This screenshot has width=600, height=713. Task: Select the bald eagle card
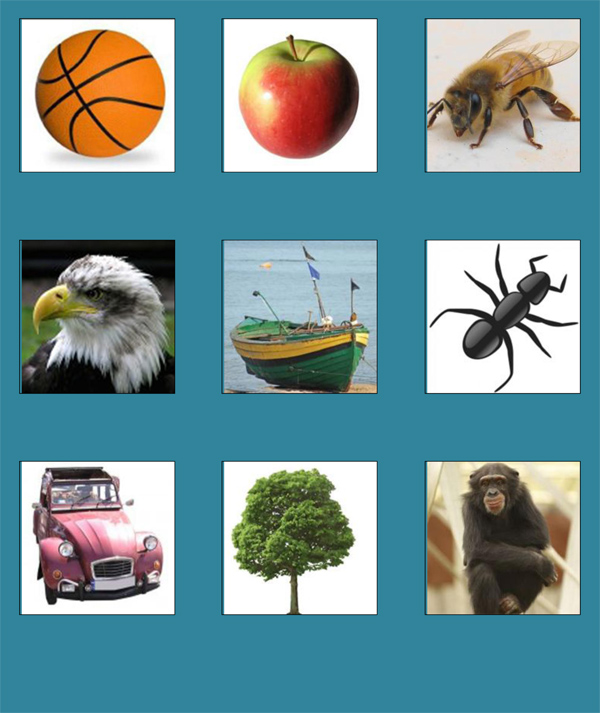point(98,316)
